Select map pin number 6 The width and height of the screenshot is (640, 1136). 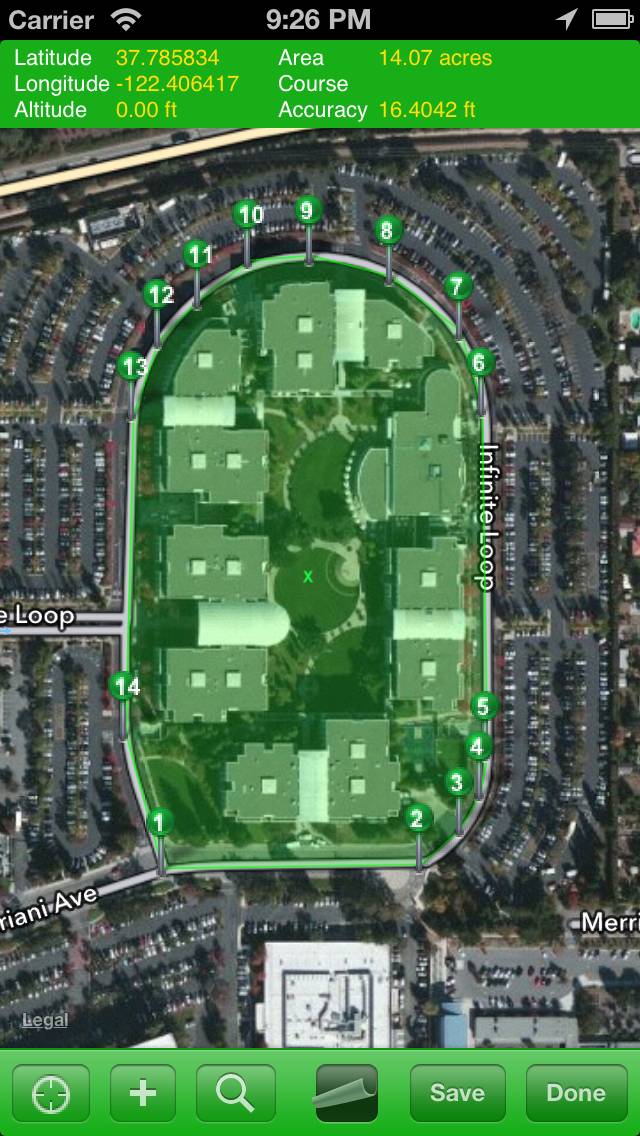pos(479,362)
